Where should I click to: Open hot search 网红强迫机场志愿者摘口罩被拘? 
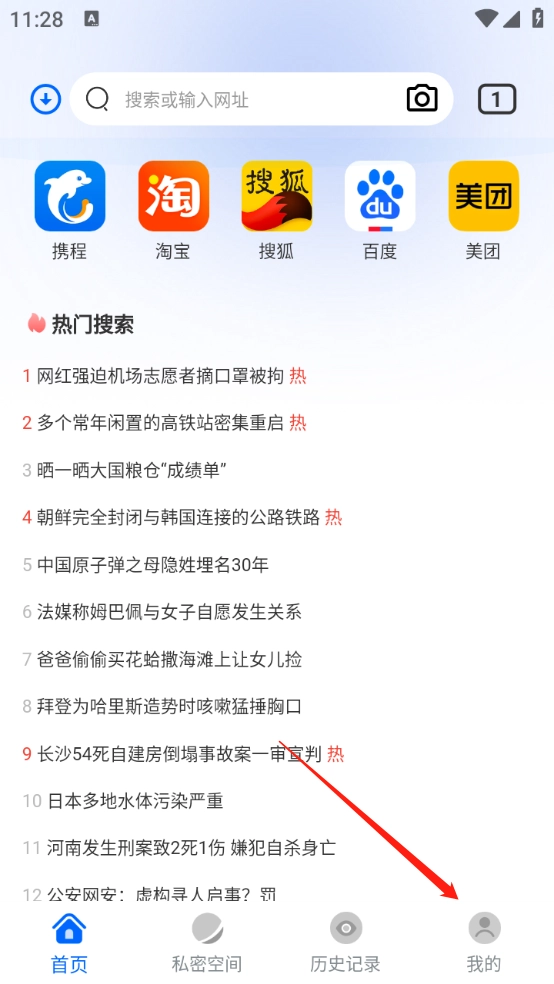point(161,376)
